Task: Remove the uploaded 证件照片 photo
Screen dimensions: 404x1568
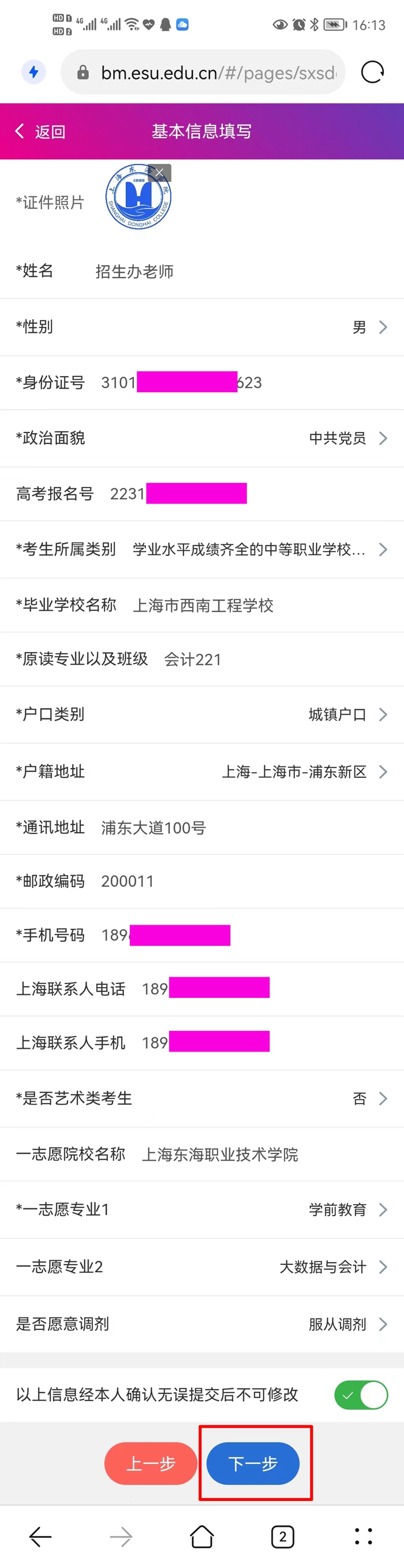Action: [x=159, y=173]
